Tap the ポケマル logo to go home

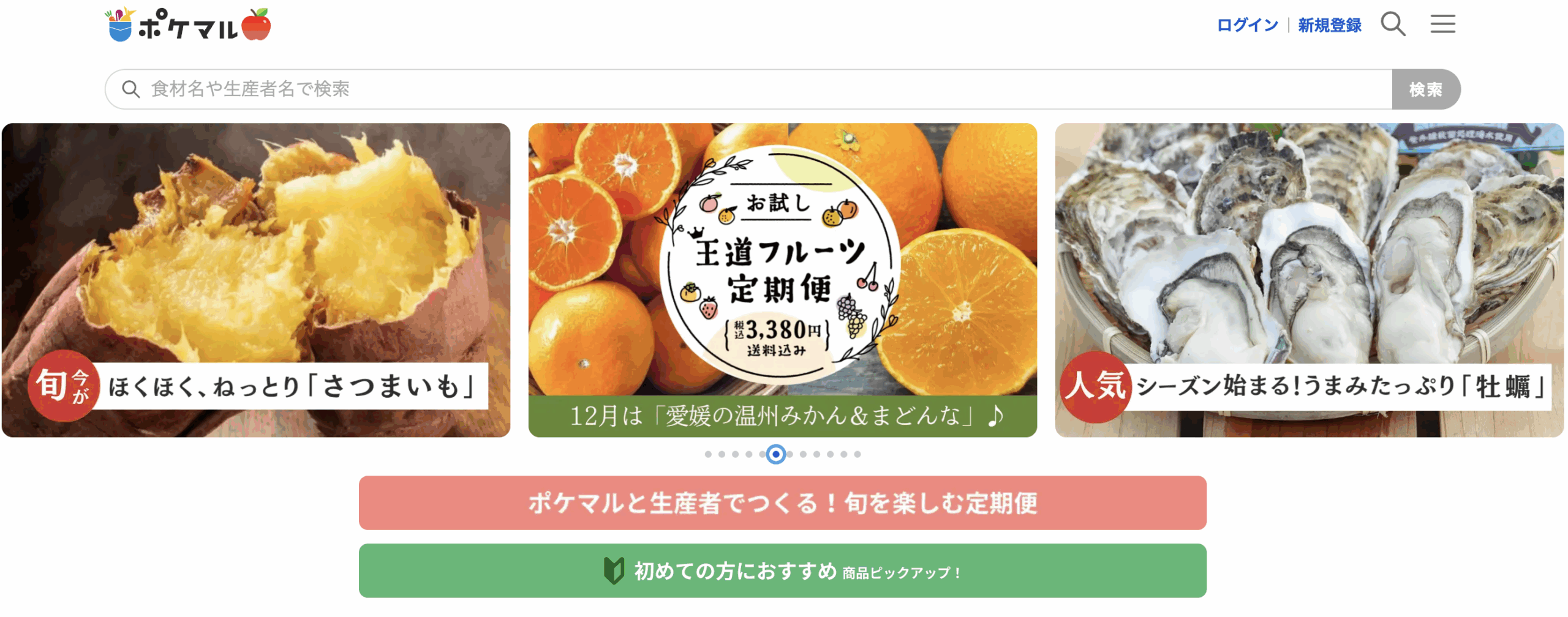187,25
